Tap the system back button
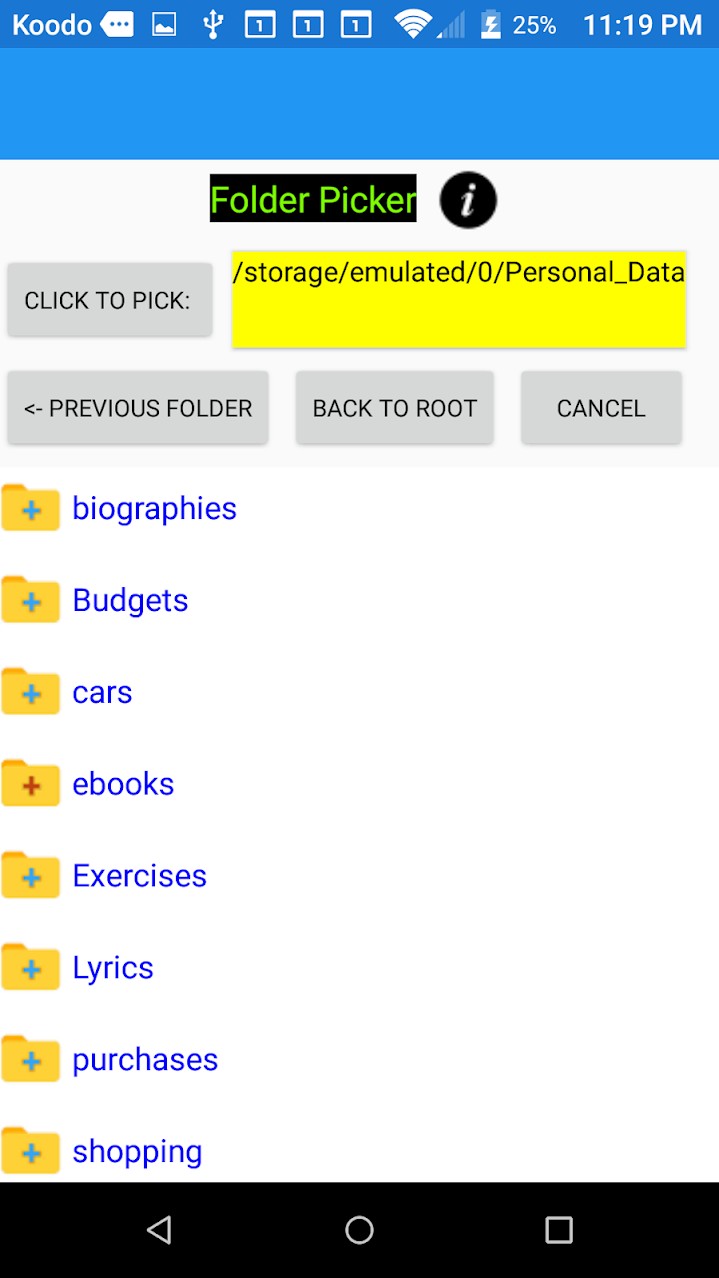The height and width of the screenshot is (1278, 719). tap(159, 1230)
